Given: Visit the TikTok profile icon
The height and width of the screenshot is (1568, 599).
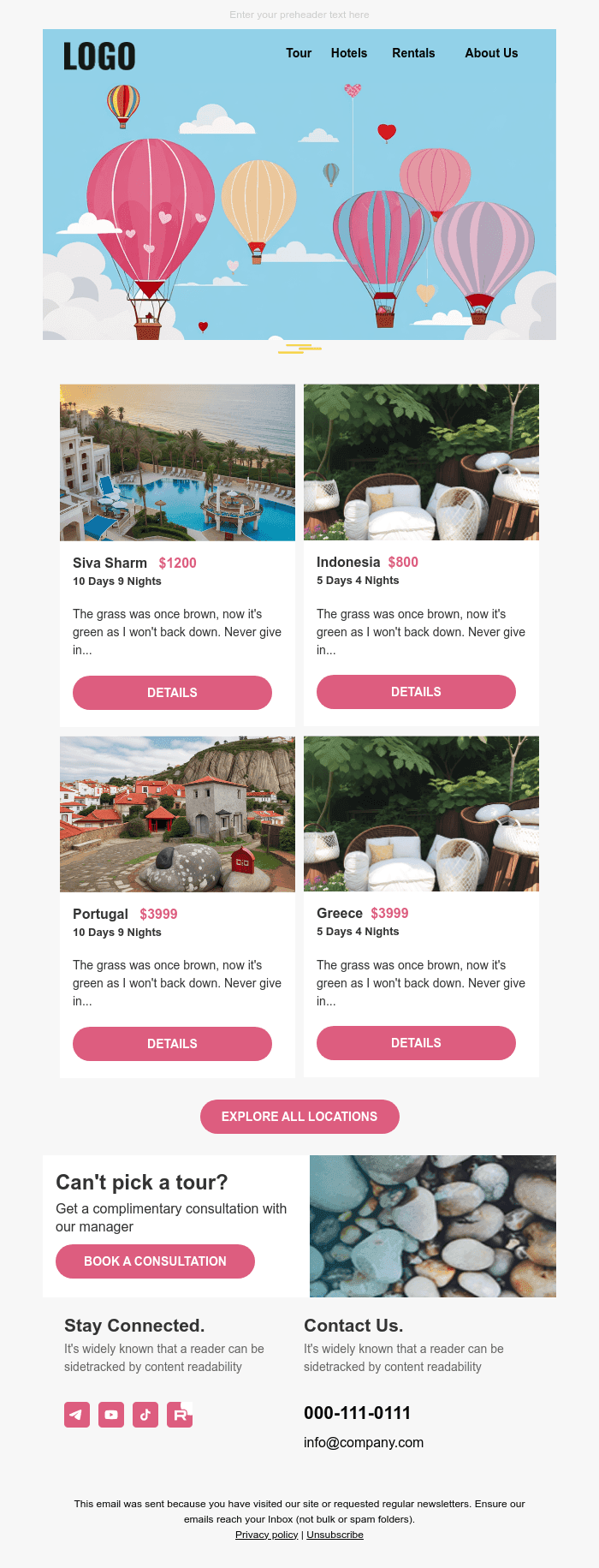Looking at the screenshot, I should click(145, 1415).
